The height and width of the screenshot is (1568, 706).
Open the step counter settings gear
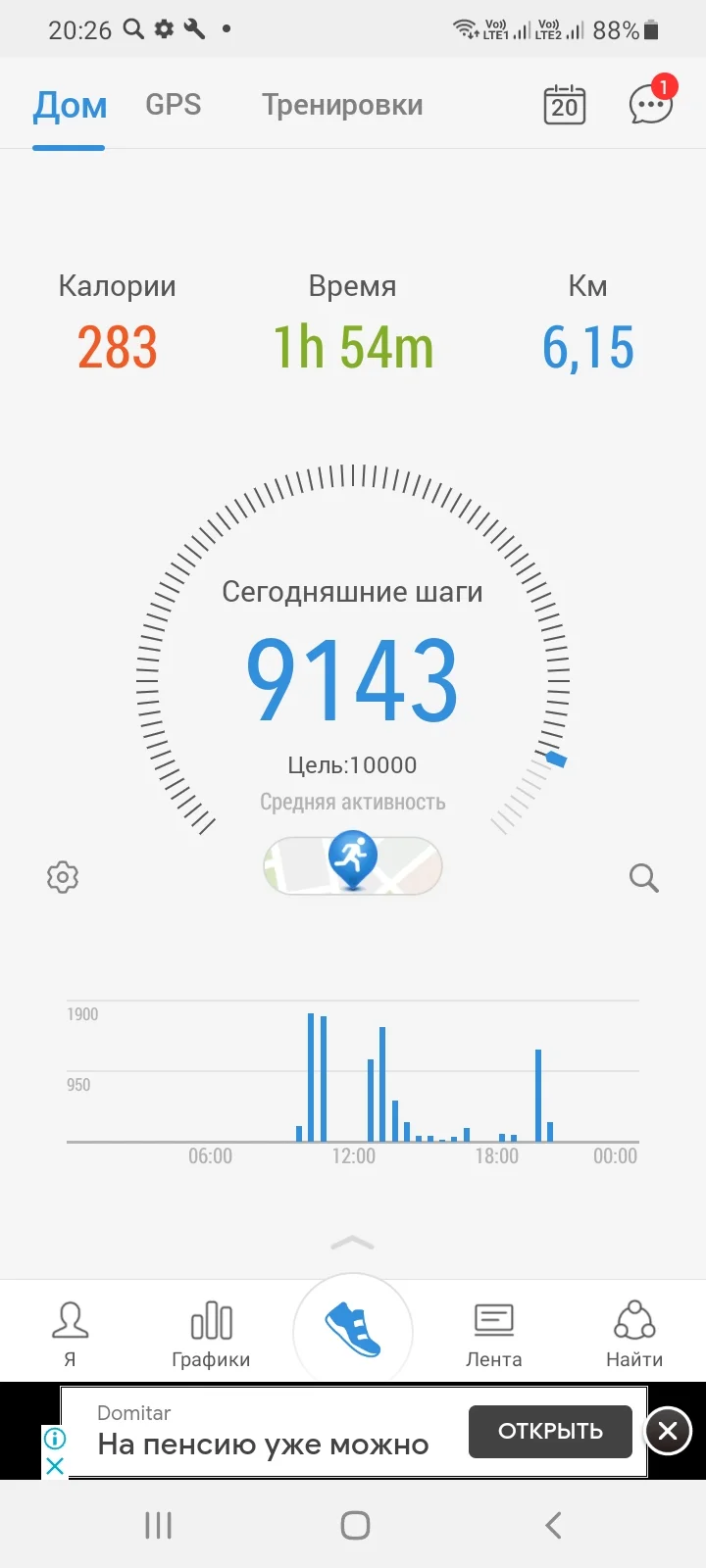point(63,877)
